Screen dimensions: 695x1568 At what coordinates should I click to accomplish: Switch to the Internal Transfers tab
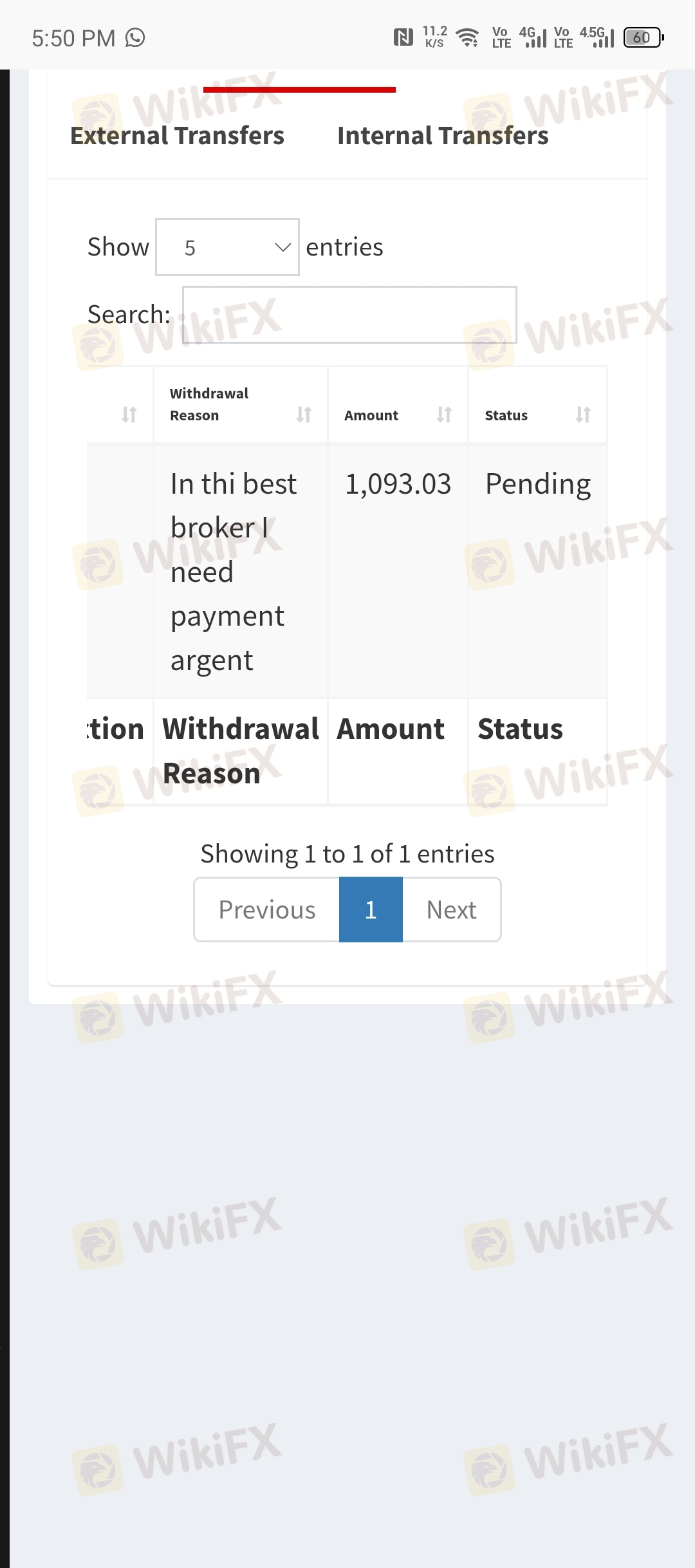(443, 136)
